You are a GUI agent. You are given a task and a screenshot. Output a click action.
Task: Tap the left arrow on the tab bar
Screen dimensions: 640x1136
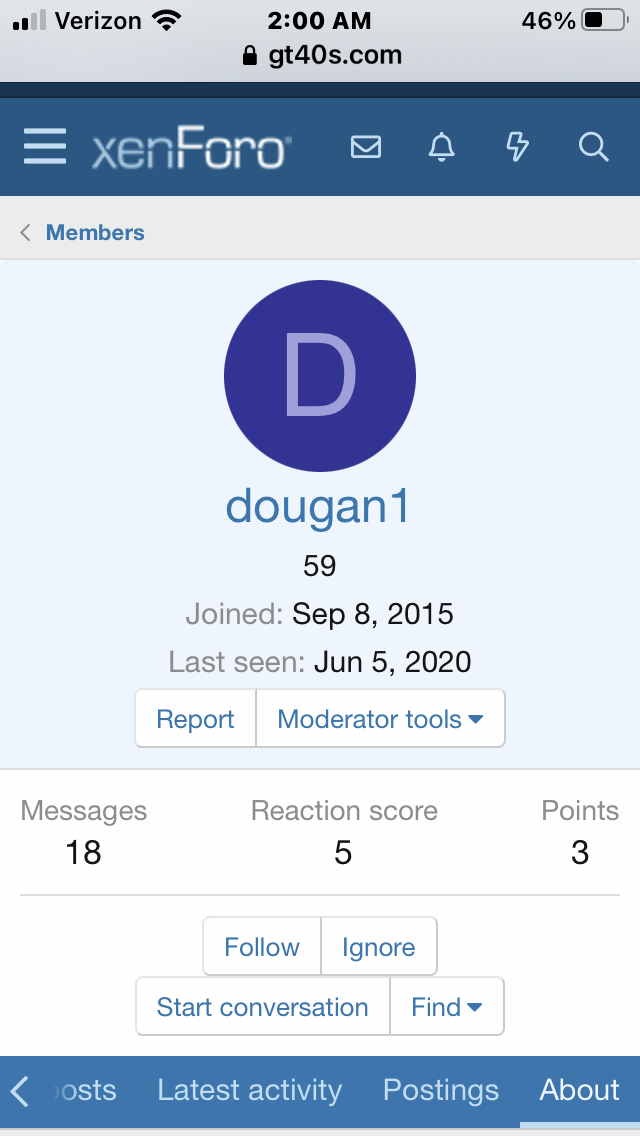point(20,1091)
